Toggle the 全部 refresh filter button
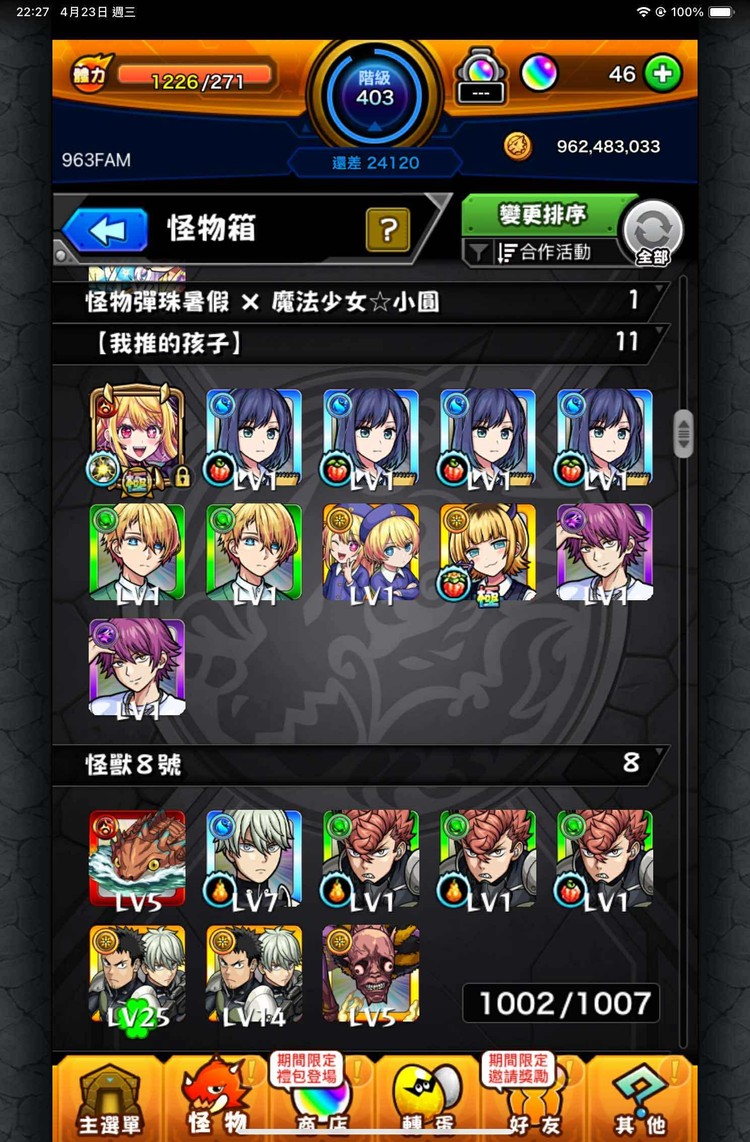The image size is (750, 1142). (652, 232)
